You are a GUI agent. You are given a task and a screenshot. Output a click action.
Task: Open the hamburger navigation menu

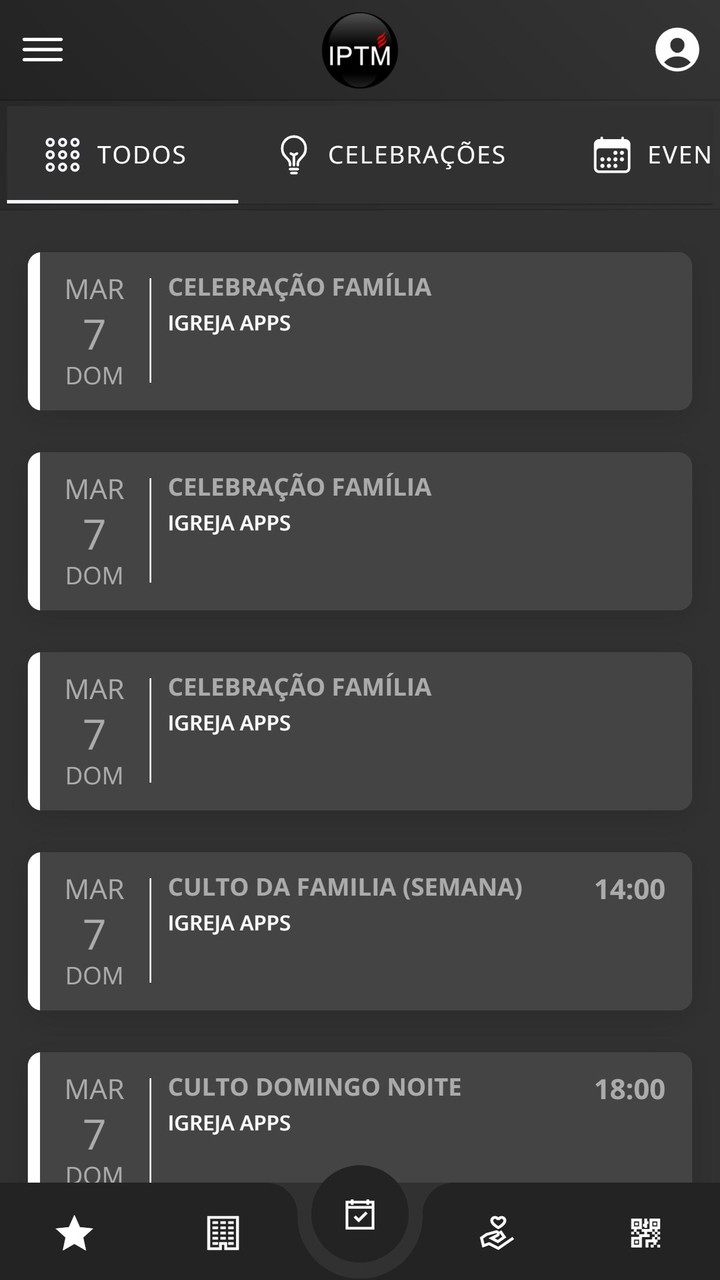[x=42, y=50]
